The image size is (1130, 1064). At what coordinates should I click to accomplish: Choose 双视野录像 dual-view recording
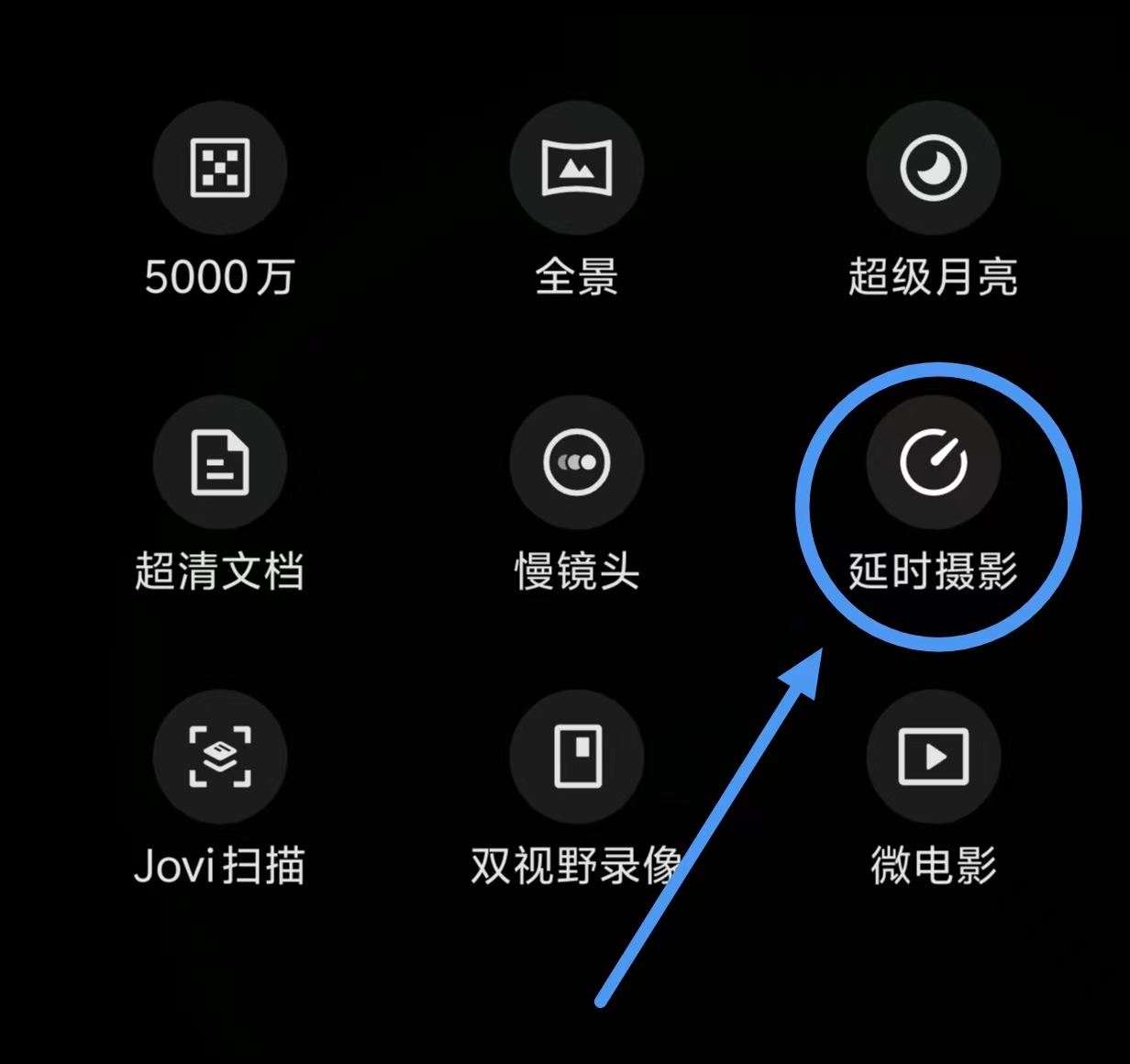click(576, 758)
